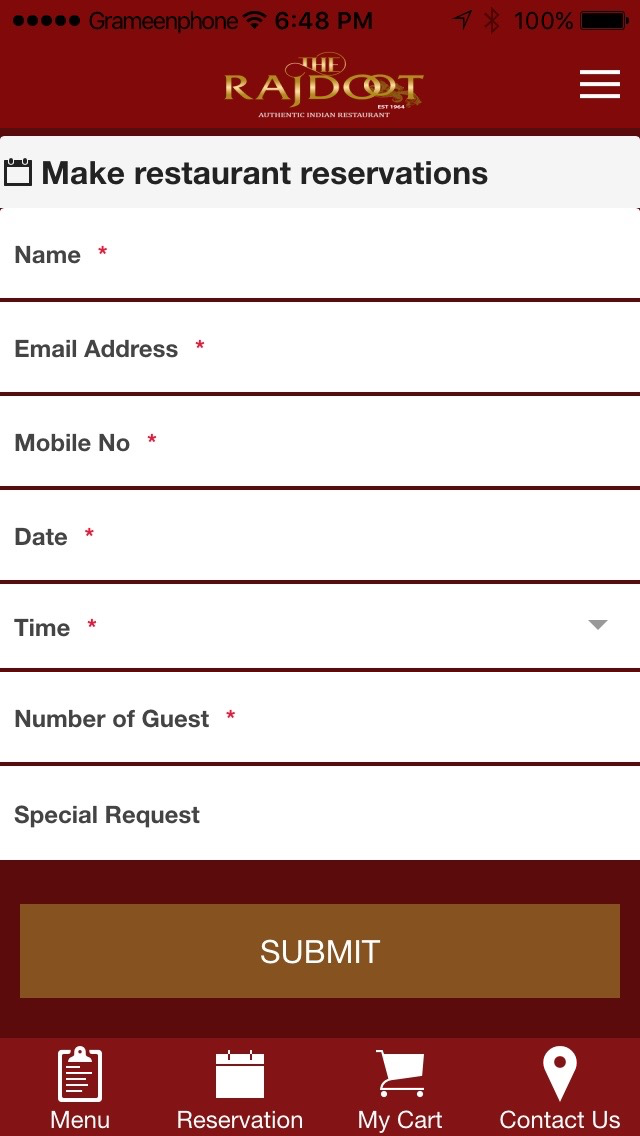Focus the Email Address field
Viewport: 640px width, 1136px height.
point(320,349)
